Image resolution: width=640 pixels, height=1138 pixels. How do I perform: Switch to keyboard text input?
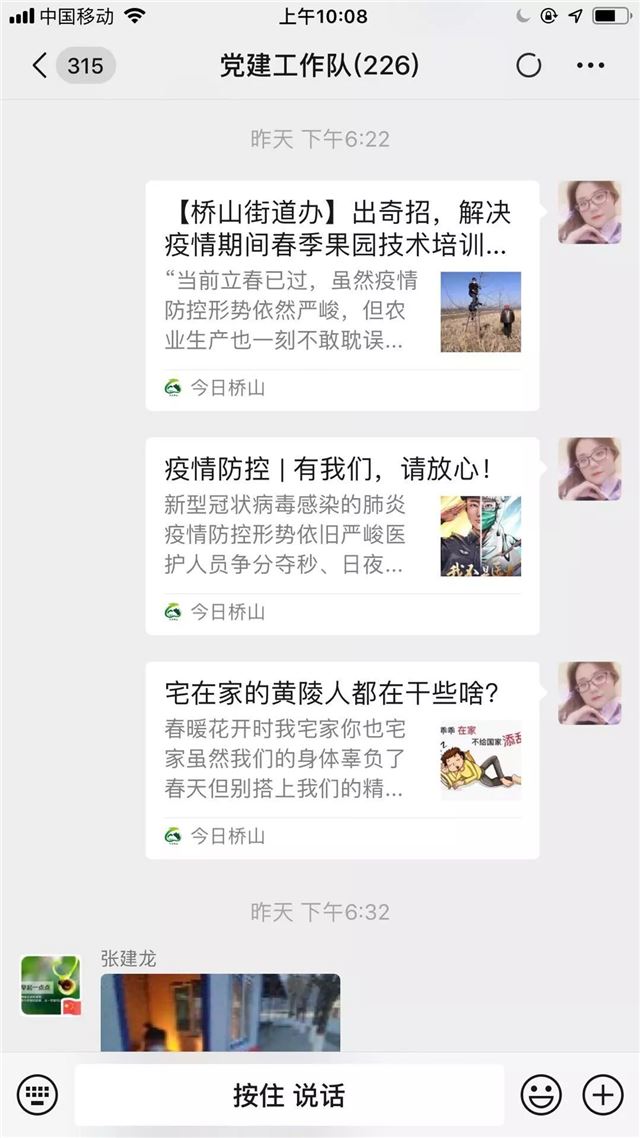pos(37,1095)
